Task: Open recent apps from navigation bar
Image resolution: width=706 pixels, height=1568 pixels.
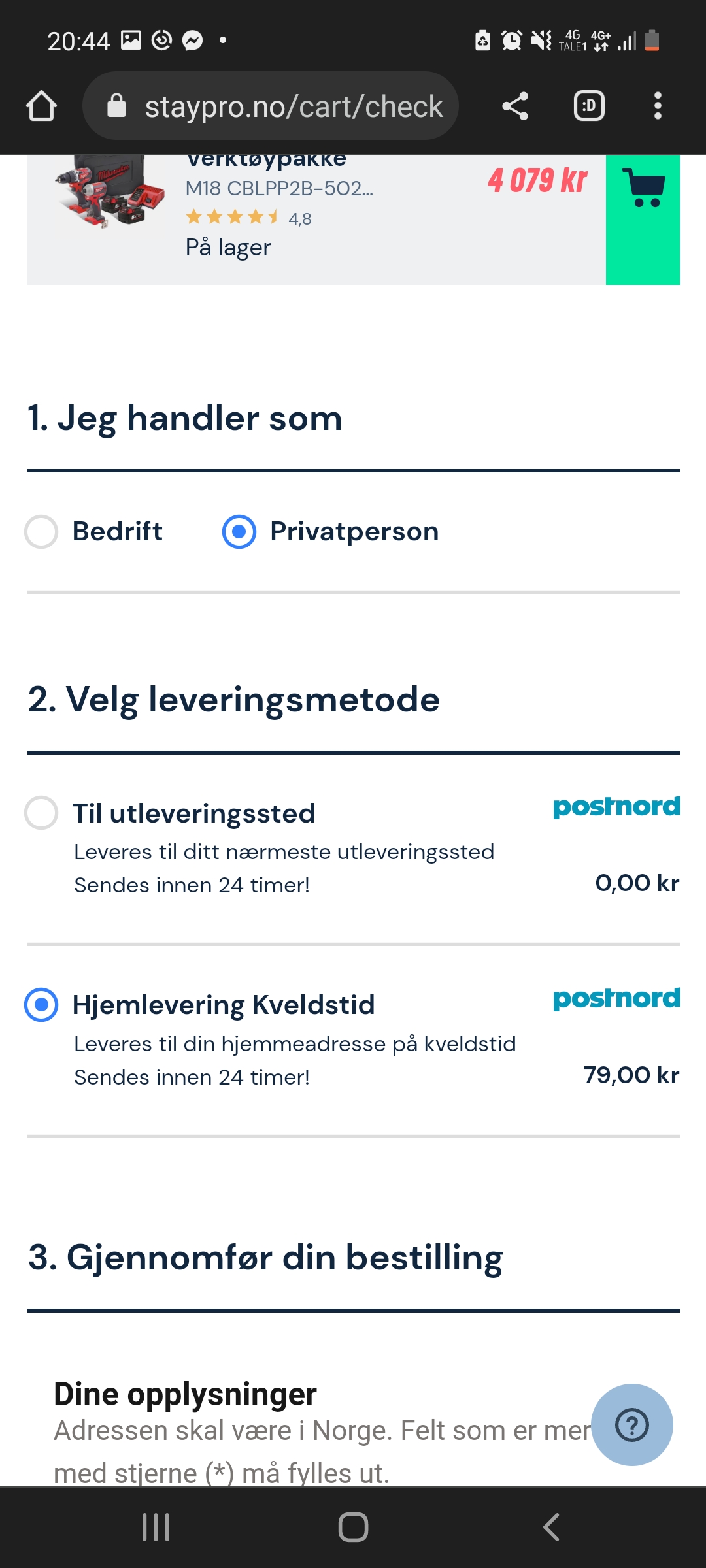Action: pyautogui.click(x=156, y=1527)
